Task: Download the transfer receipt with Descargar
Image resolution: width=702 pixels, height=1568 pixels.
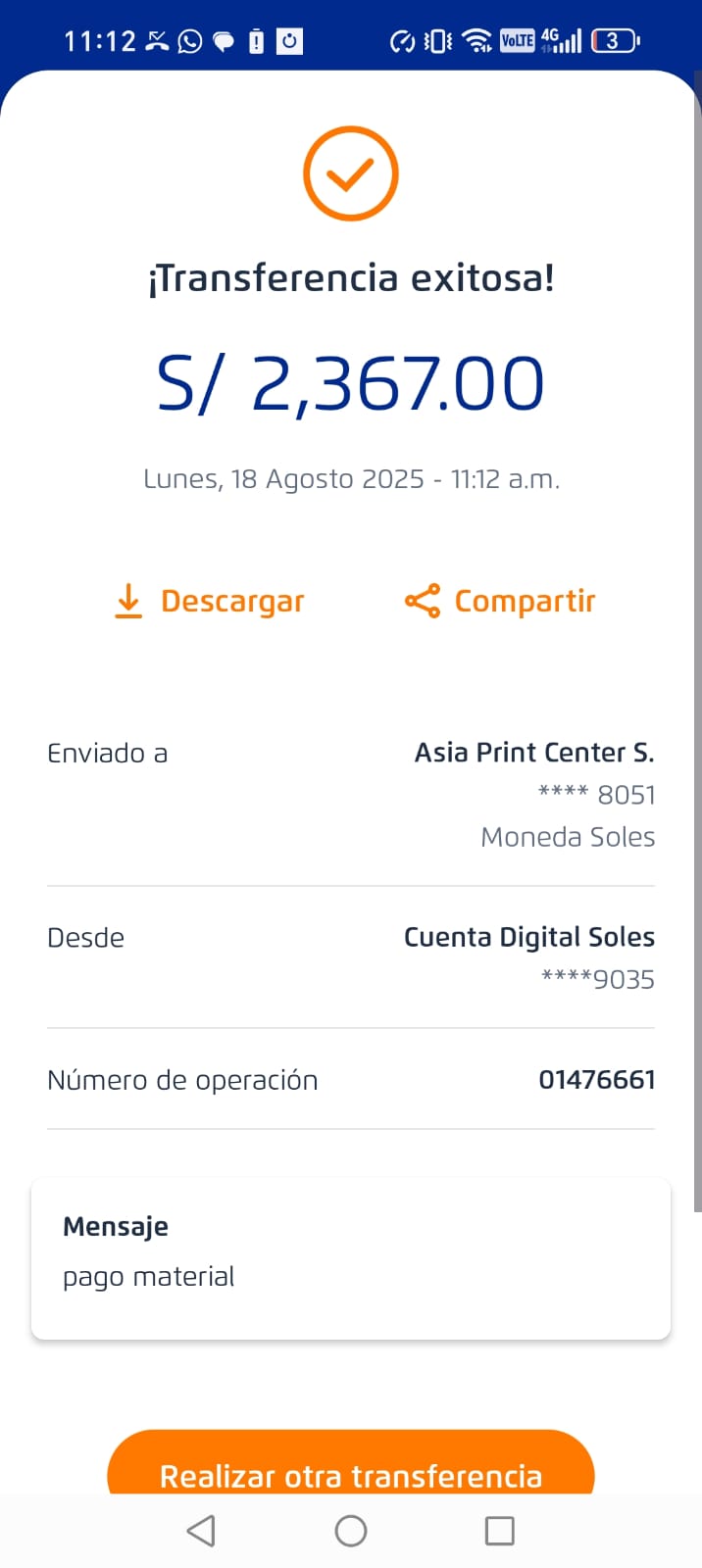Action: [209, 601]
